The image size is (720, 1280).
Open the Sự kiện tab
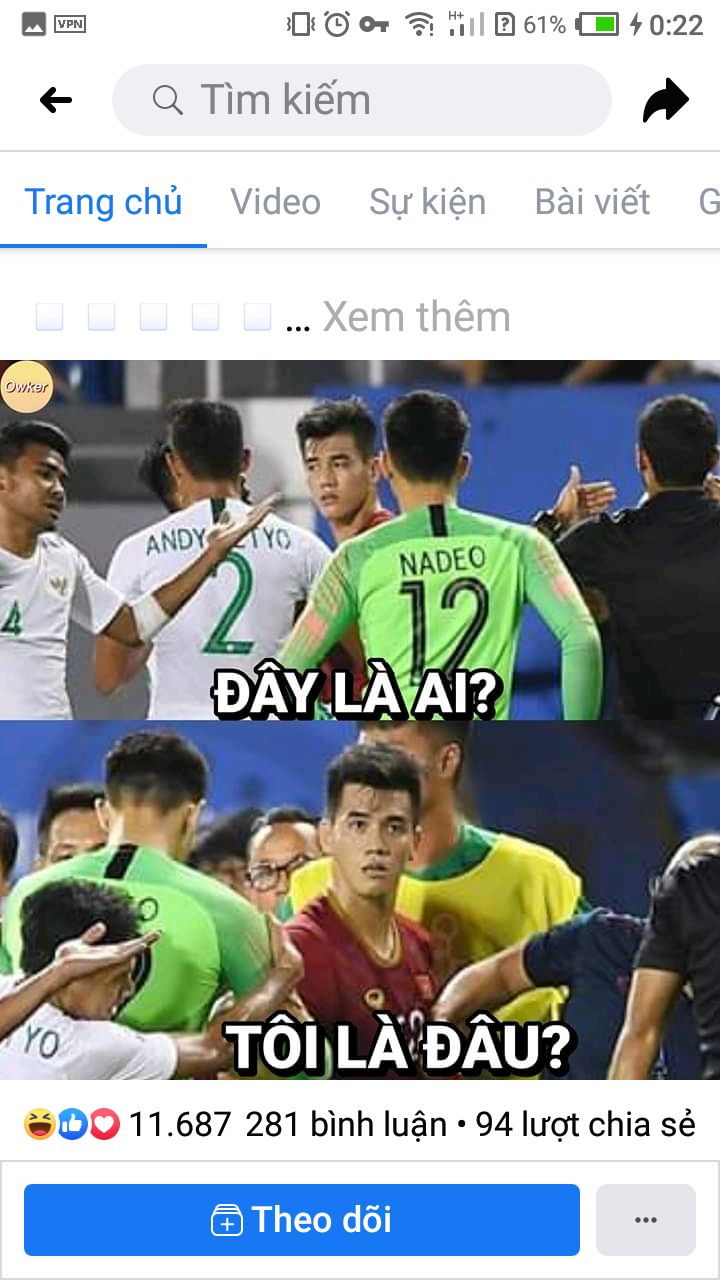(427, 202)
